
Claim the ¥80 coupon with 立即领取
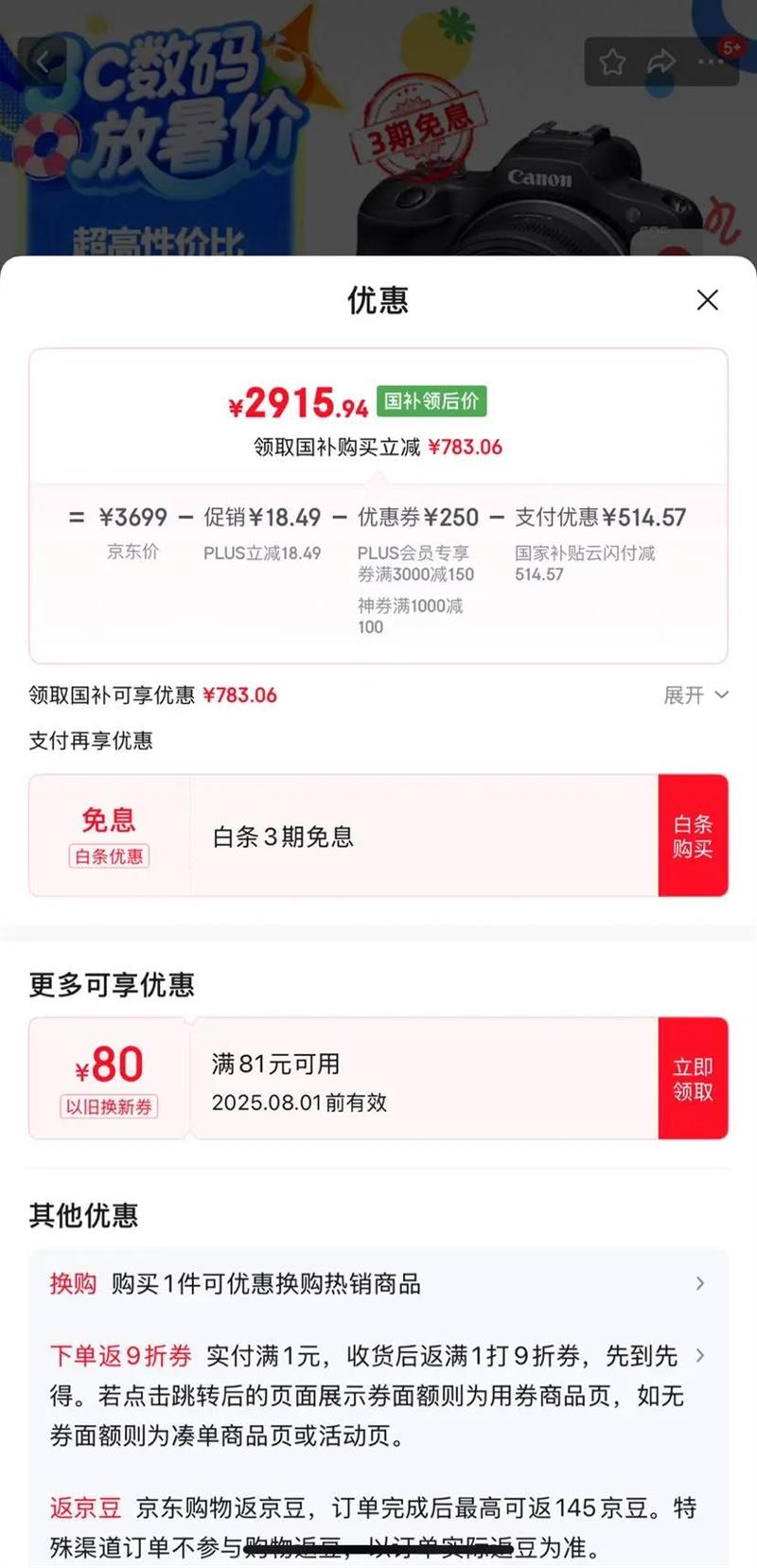pyautogui.click(x=693, y=1079)
